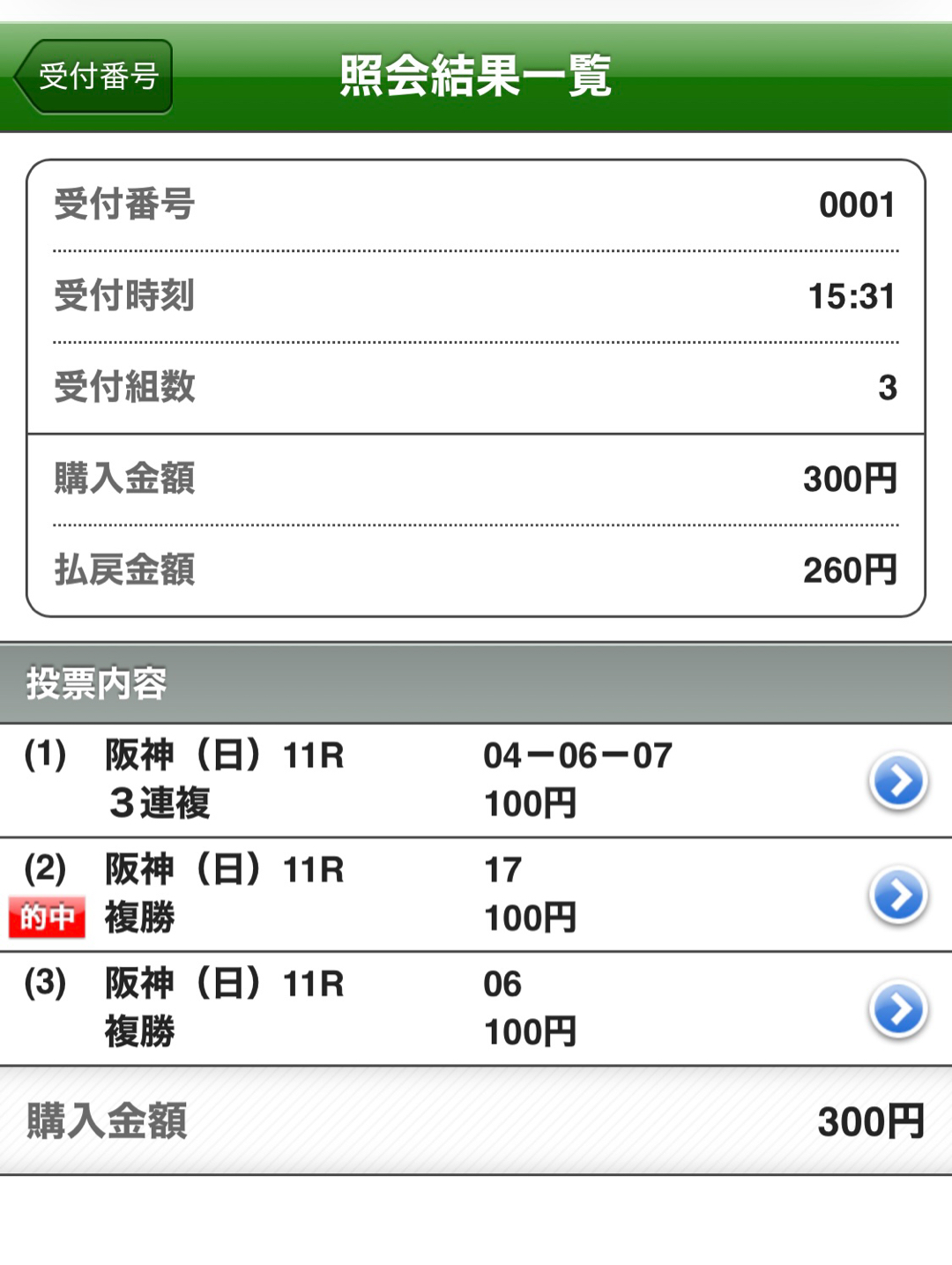Open details for the 3連複 04-06-07 bet

[897, 780]
